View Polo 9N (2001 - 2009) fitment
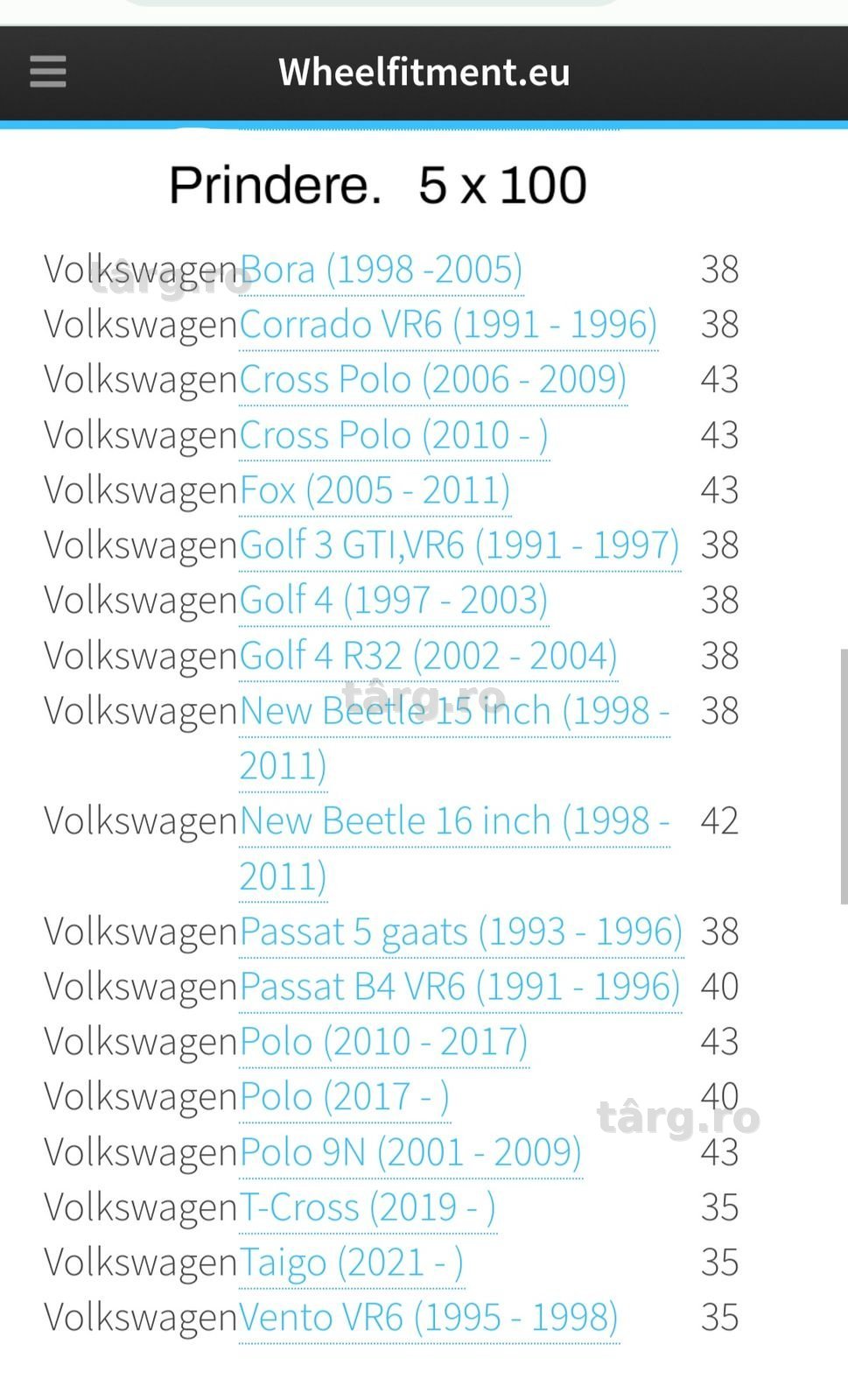The image size is (848, 1400). point(410,1152)
